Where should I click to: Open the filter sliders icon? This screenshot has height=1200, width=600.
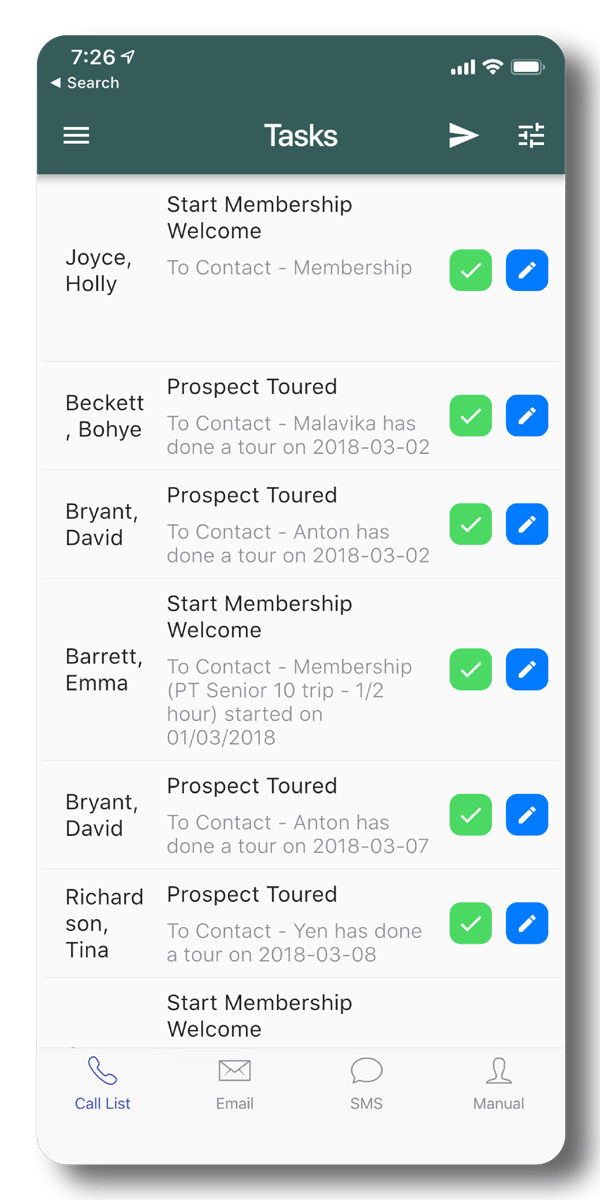(531, 136)
